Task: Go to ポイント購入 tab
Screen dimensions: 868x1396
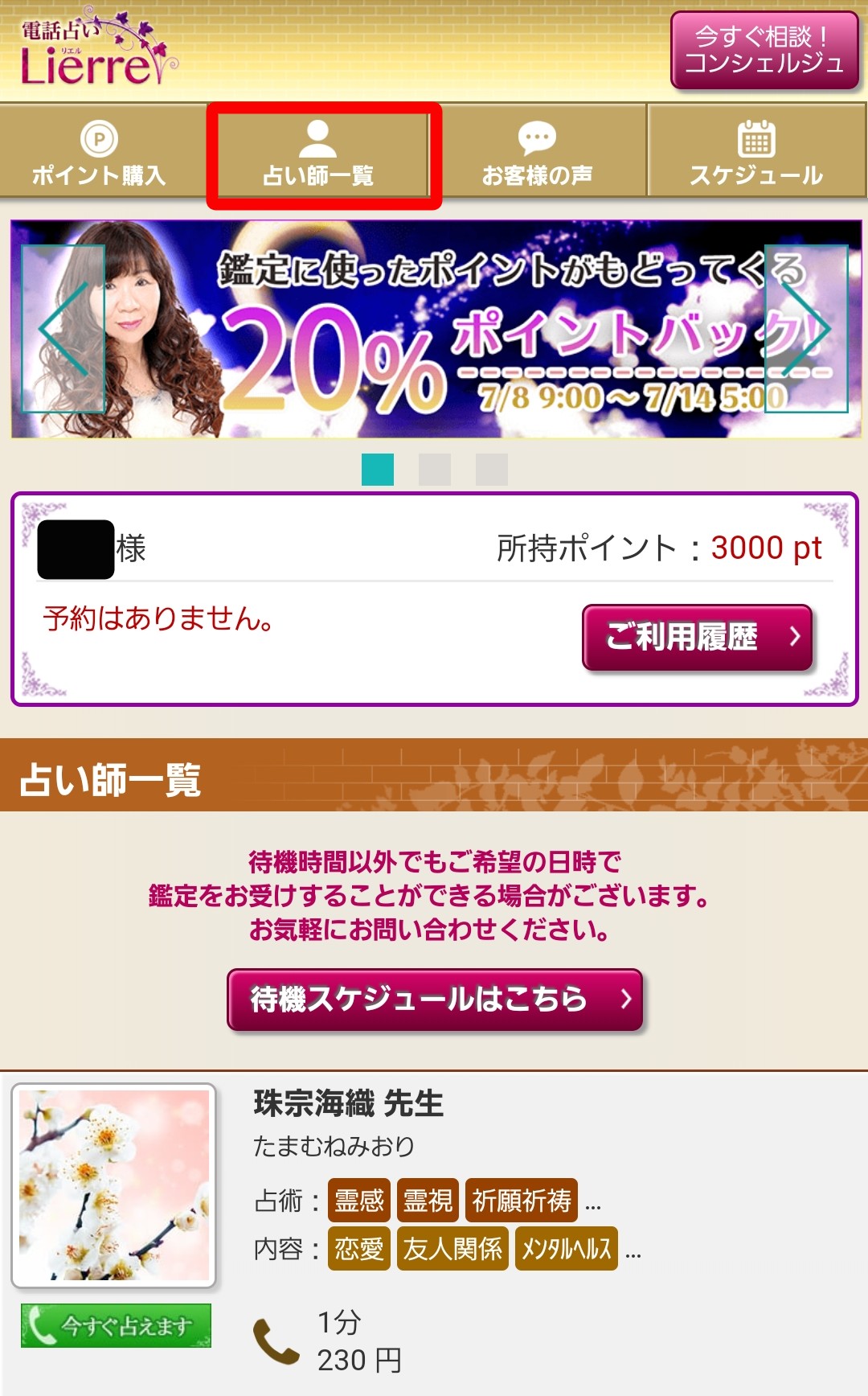Action: point(100,152)
